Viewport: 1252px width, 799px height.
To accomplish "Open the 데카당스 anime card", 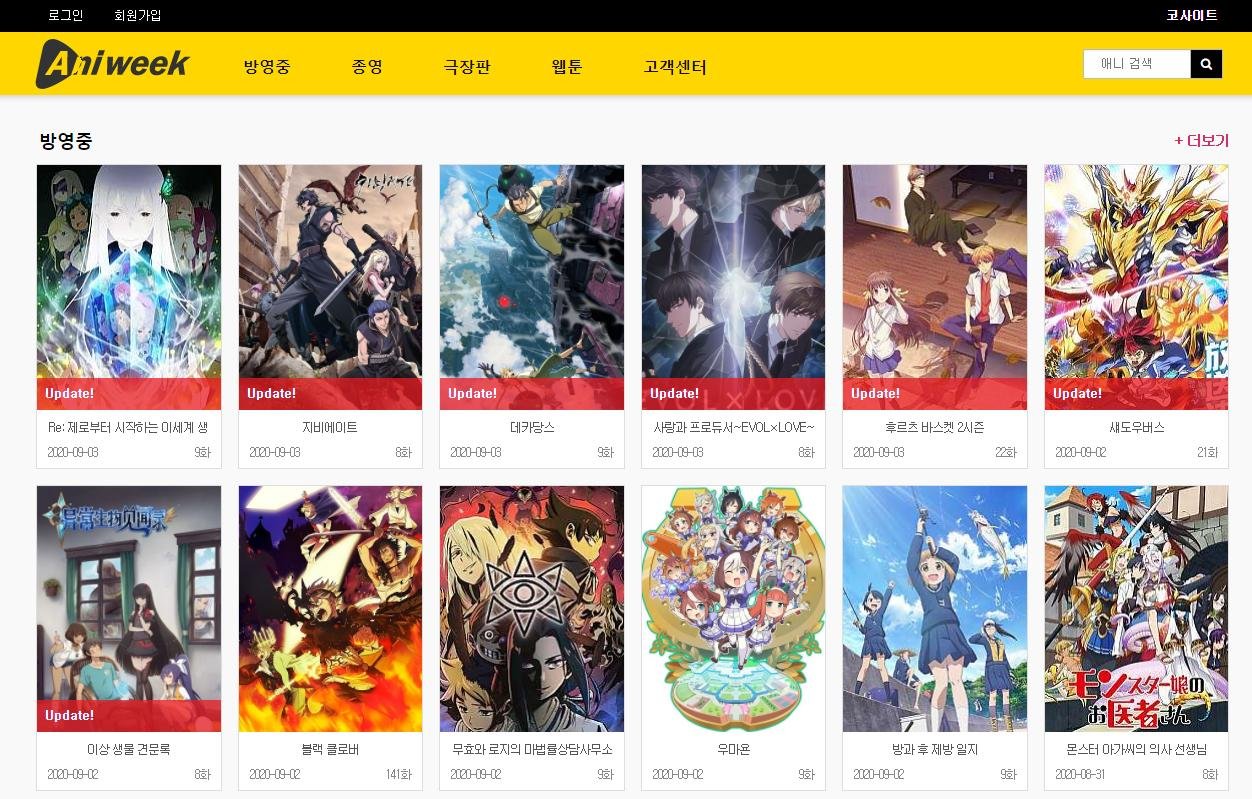I will click(532, 288).
